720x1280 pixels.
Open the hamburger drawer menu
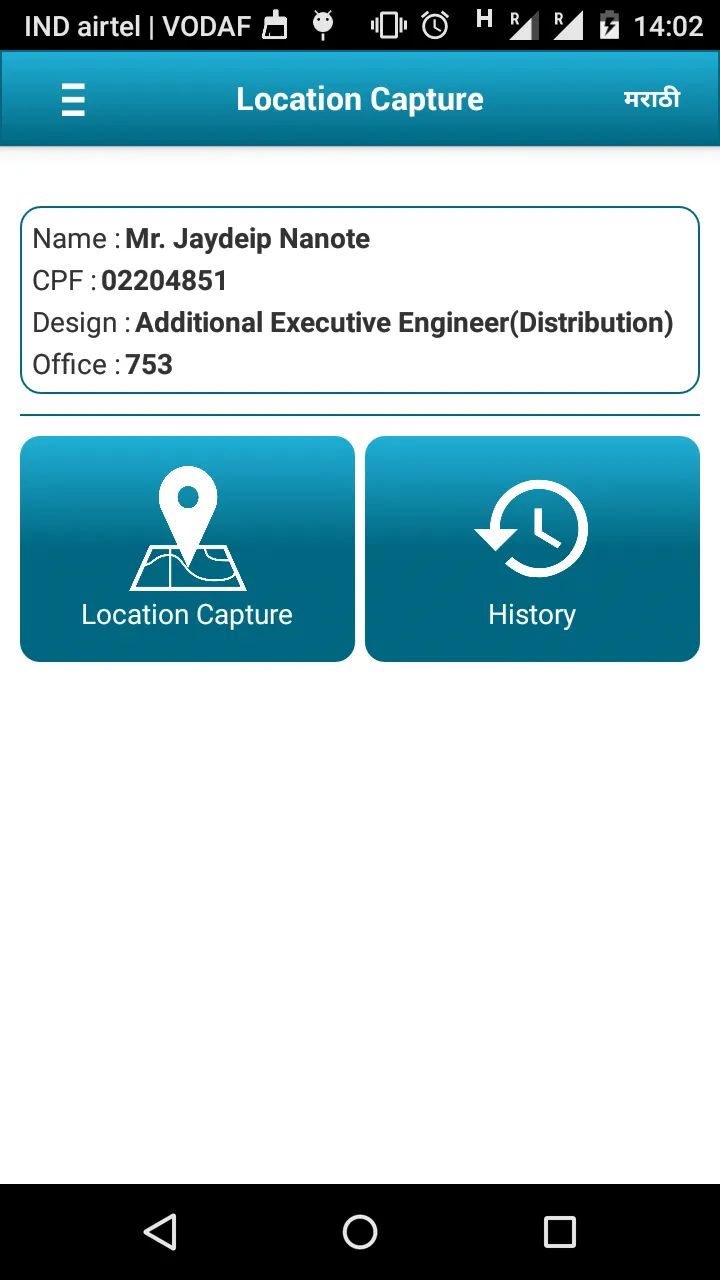[x=73, y=100]
